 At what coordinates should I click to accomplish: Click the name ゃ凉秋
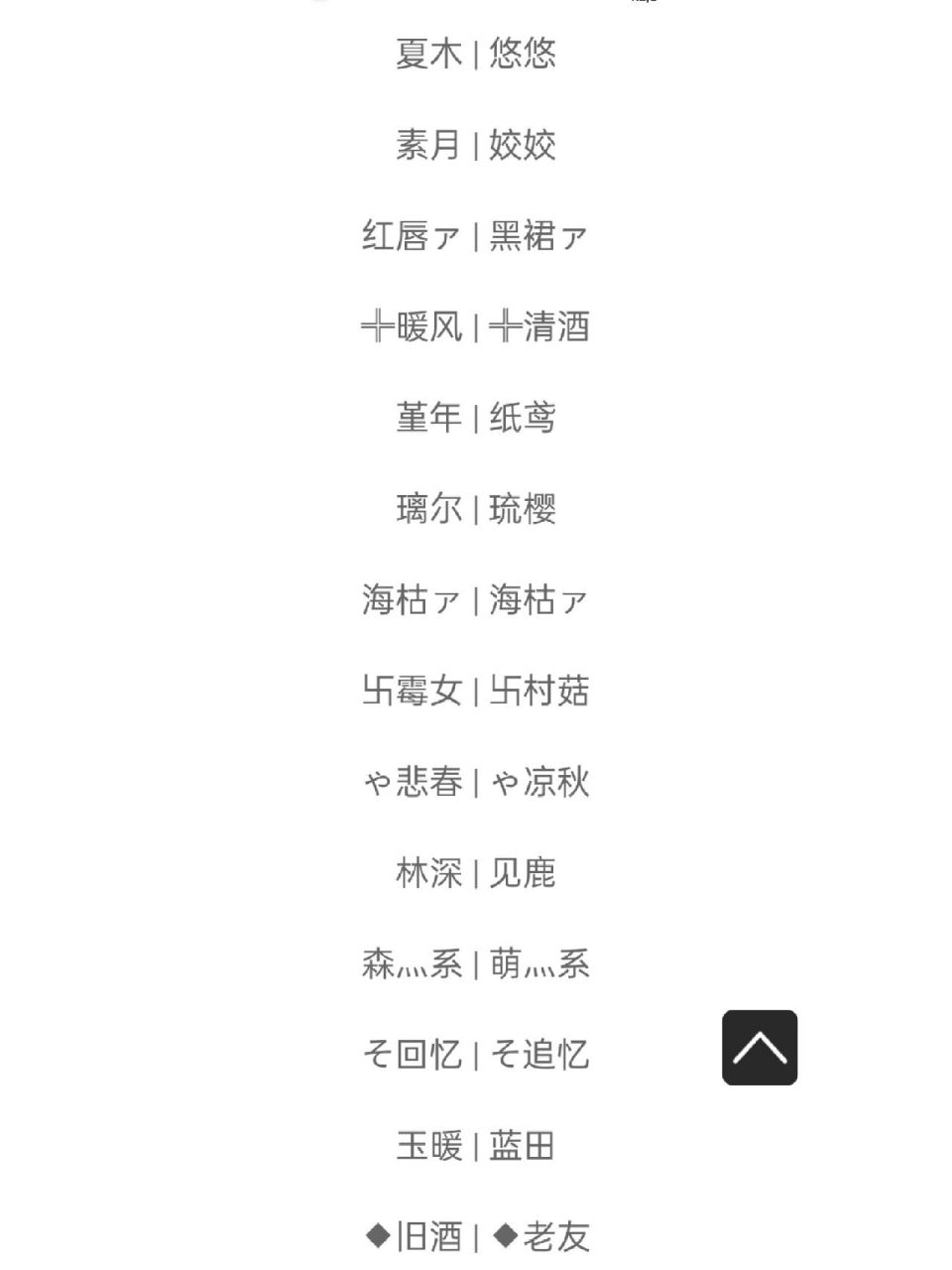coord(540,783)
